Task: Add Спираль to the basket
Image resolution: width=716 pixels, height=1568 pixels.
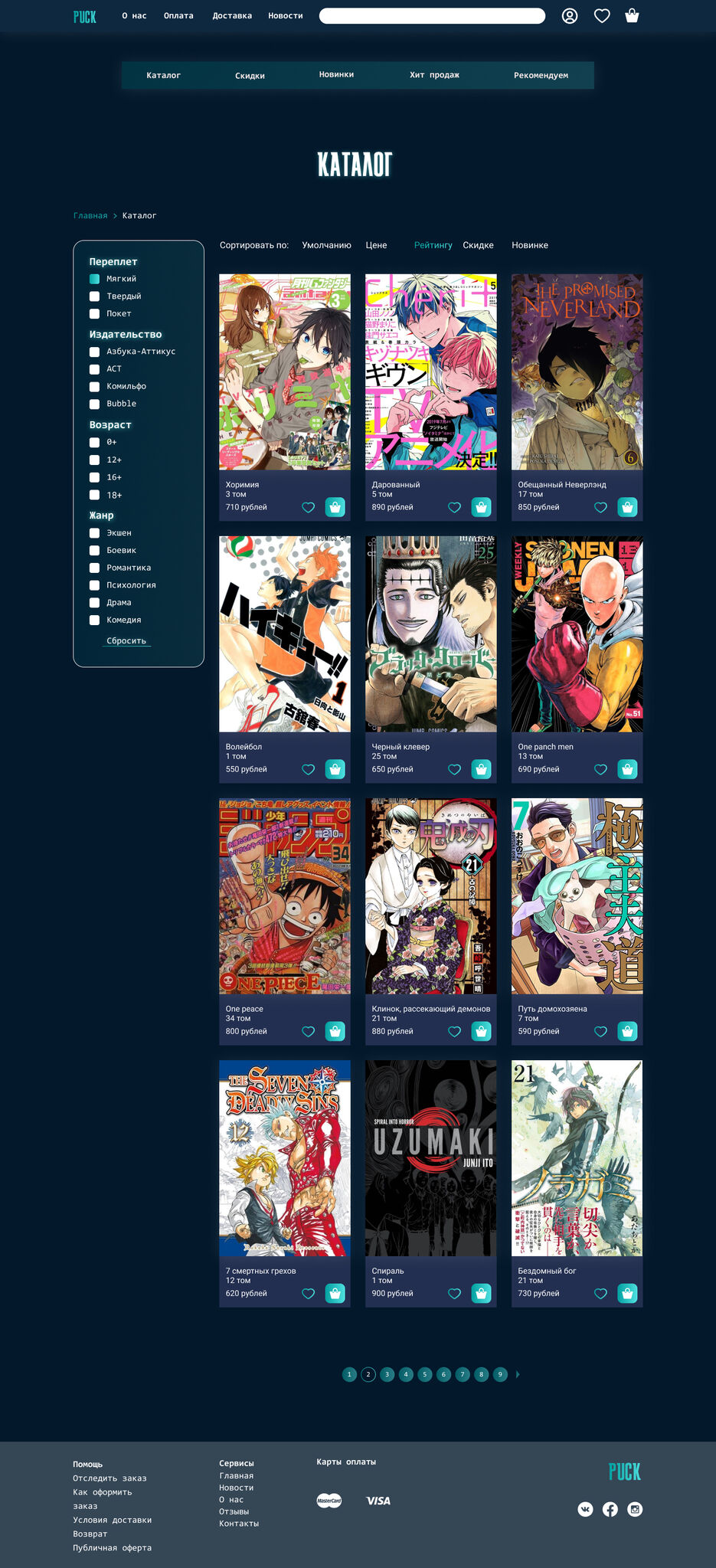Action: 481,1293
